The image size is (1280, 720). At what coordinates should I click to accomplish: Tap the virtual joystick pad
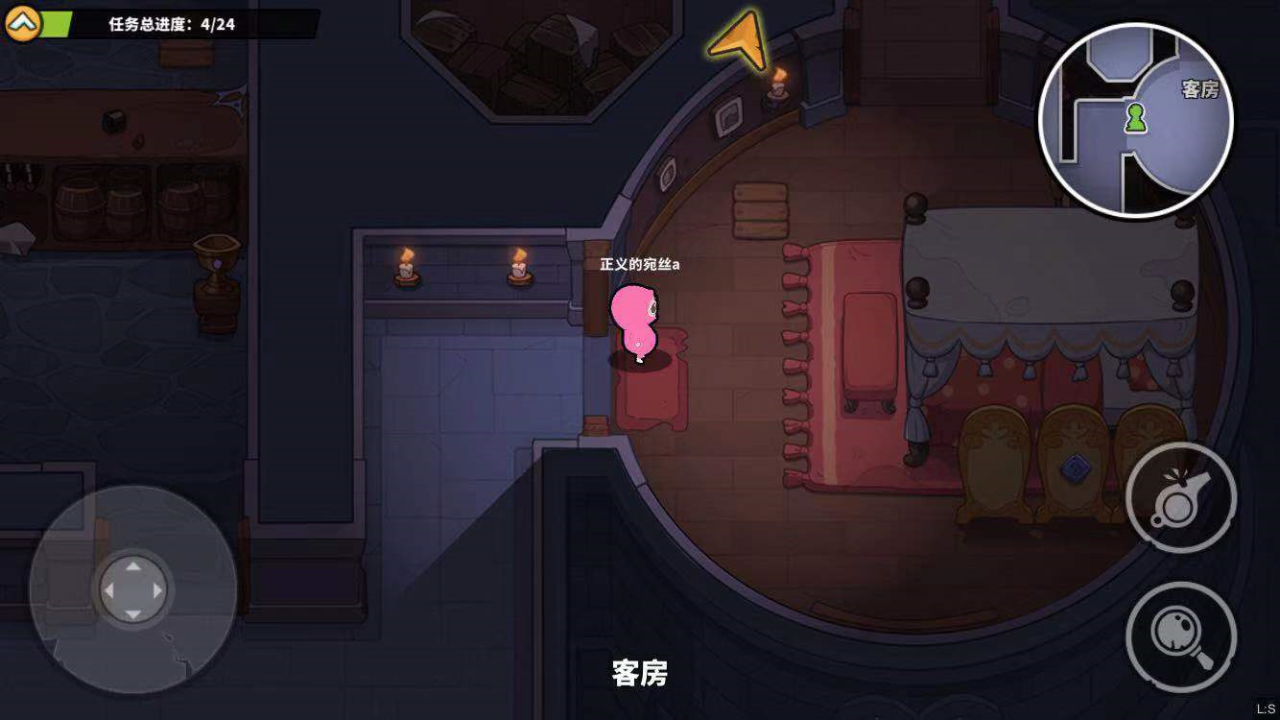(133, 590)
